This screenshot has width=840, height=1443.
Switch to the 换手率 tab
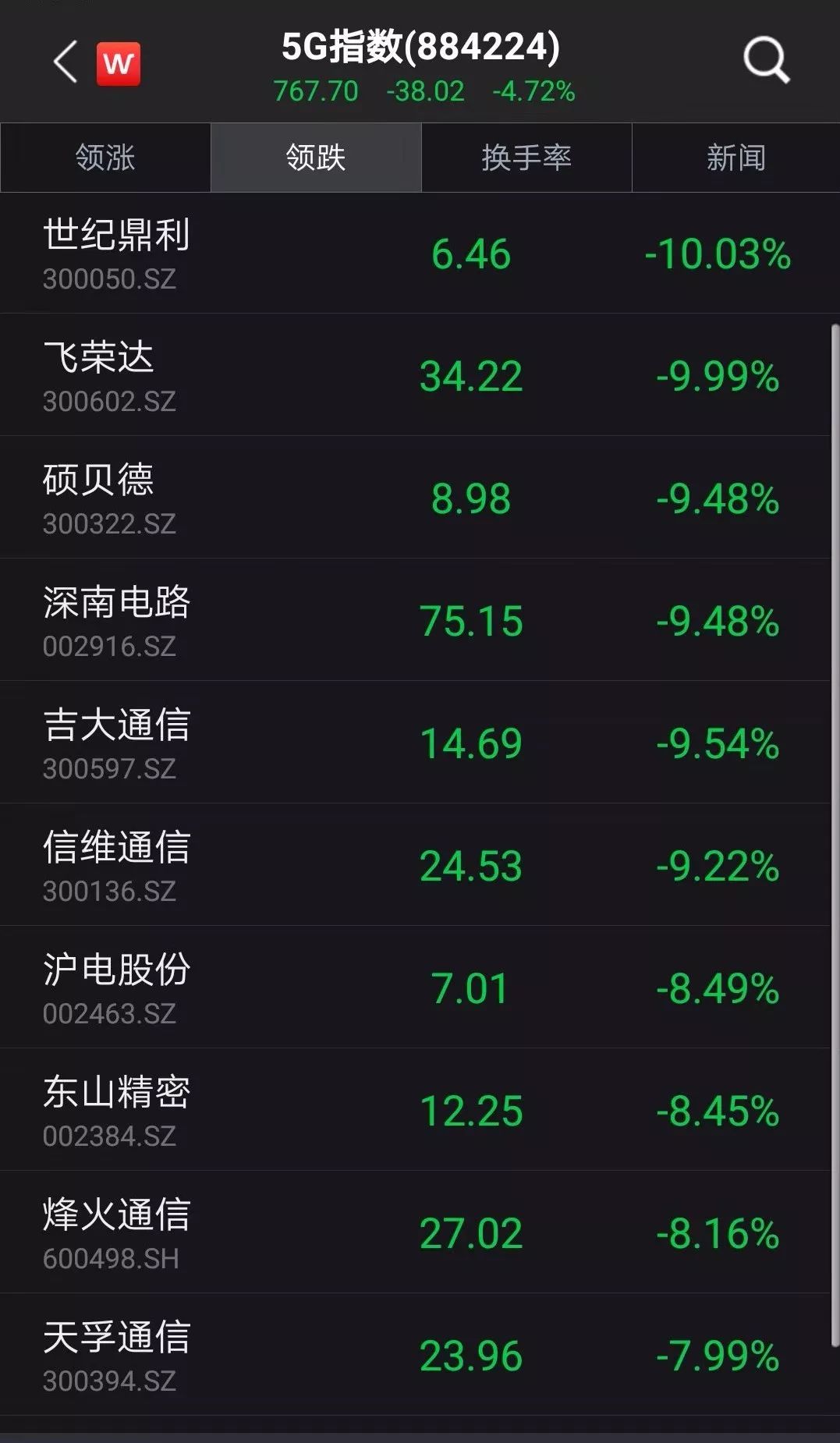(526, 158)
